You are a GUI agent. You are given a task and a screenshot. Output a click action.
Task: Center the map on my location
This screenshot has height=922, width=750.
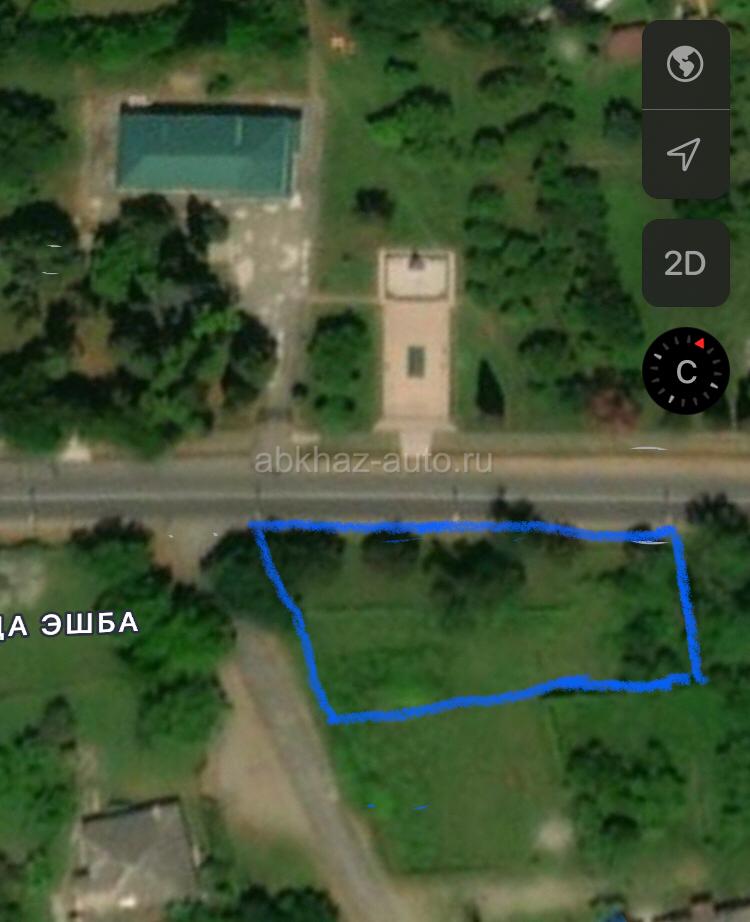click(685, 154)
